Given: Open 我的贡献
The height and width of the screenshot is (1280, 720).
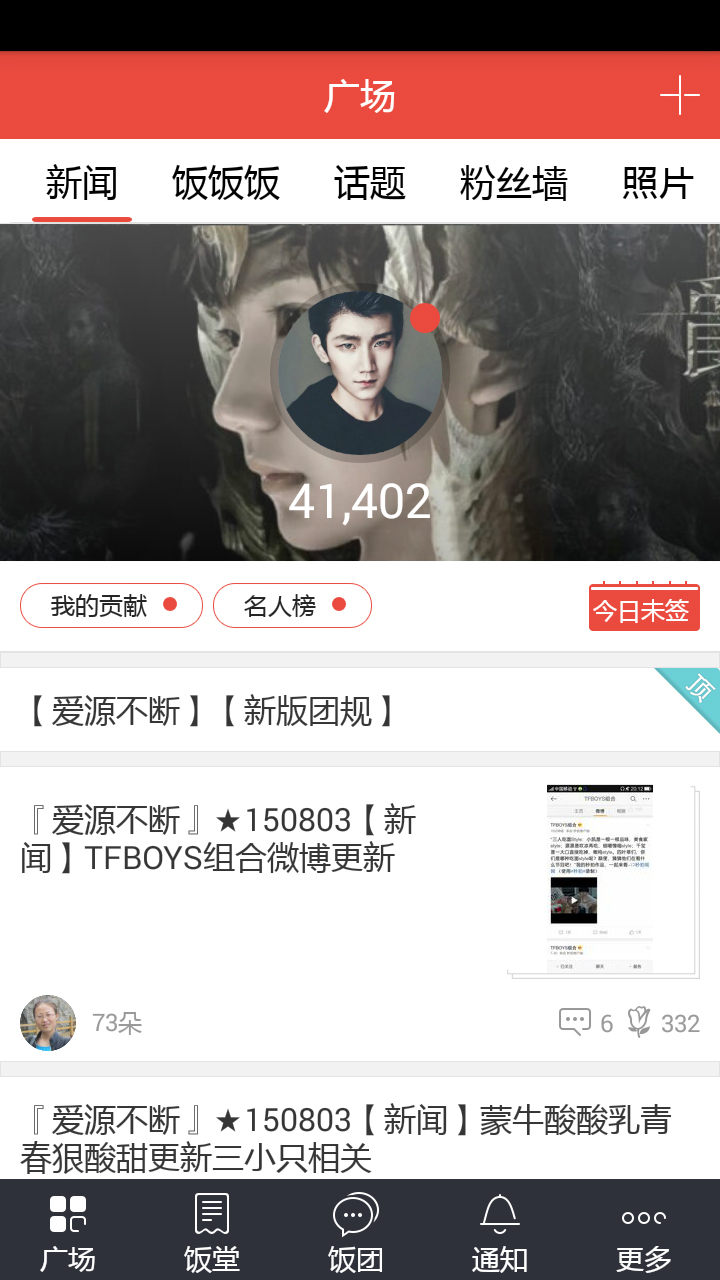Looking at the screenshot, I should tap(111, 605).
